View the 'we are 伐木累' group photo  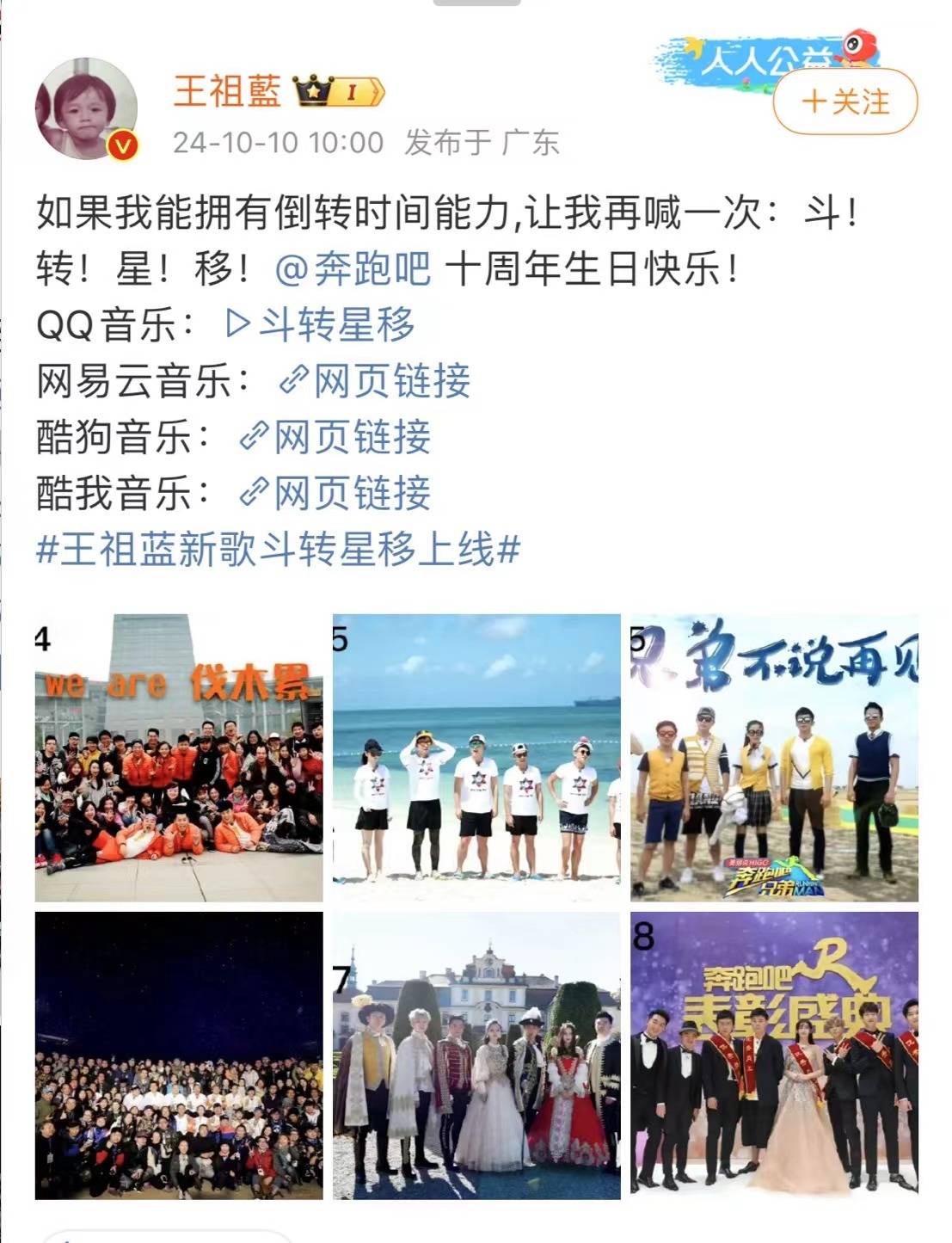pyautogui.click(x=179, y=758)
